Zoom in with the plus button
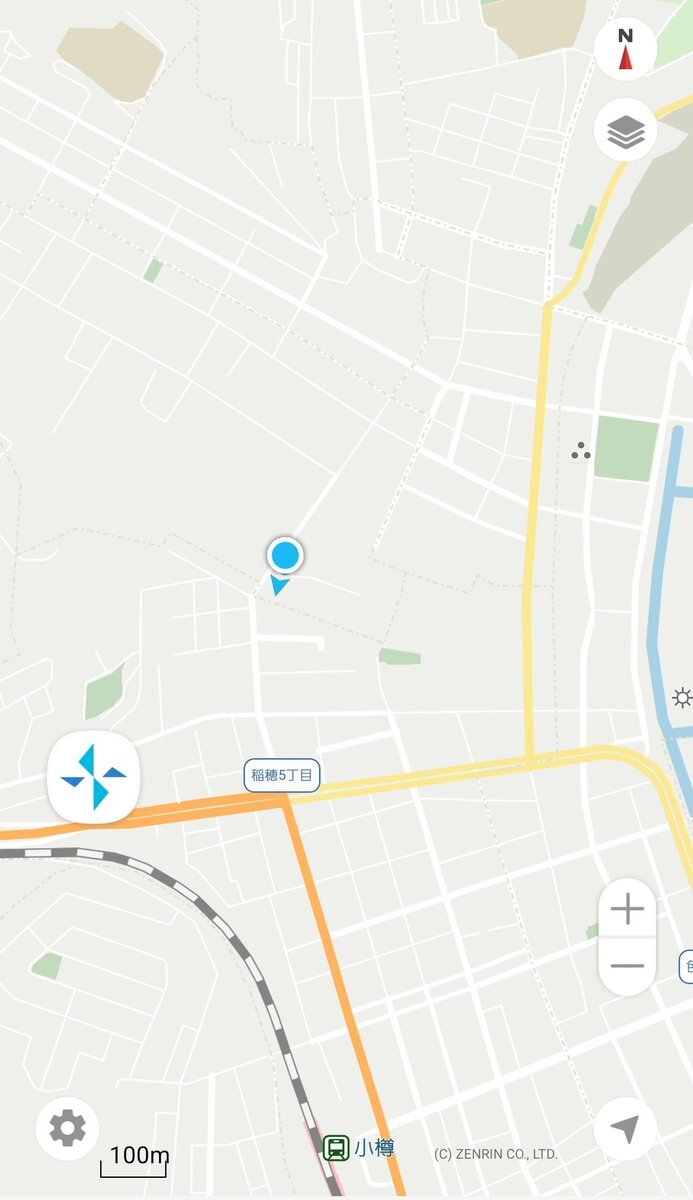This screenshot has width=693, height=1200. [x=627, y=909]
